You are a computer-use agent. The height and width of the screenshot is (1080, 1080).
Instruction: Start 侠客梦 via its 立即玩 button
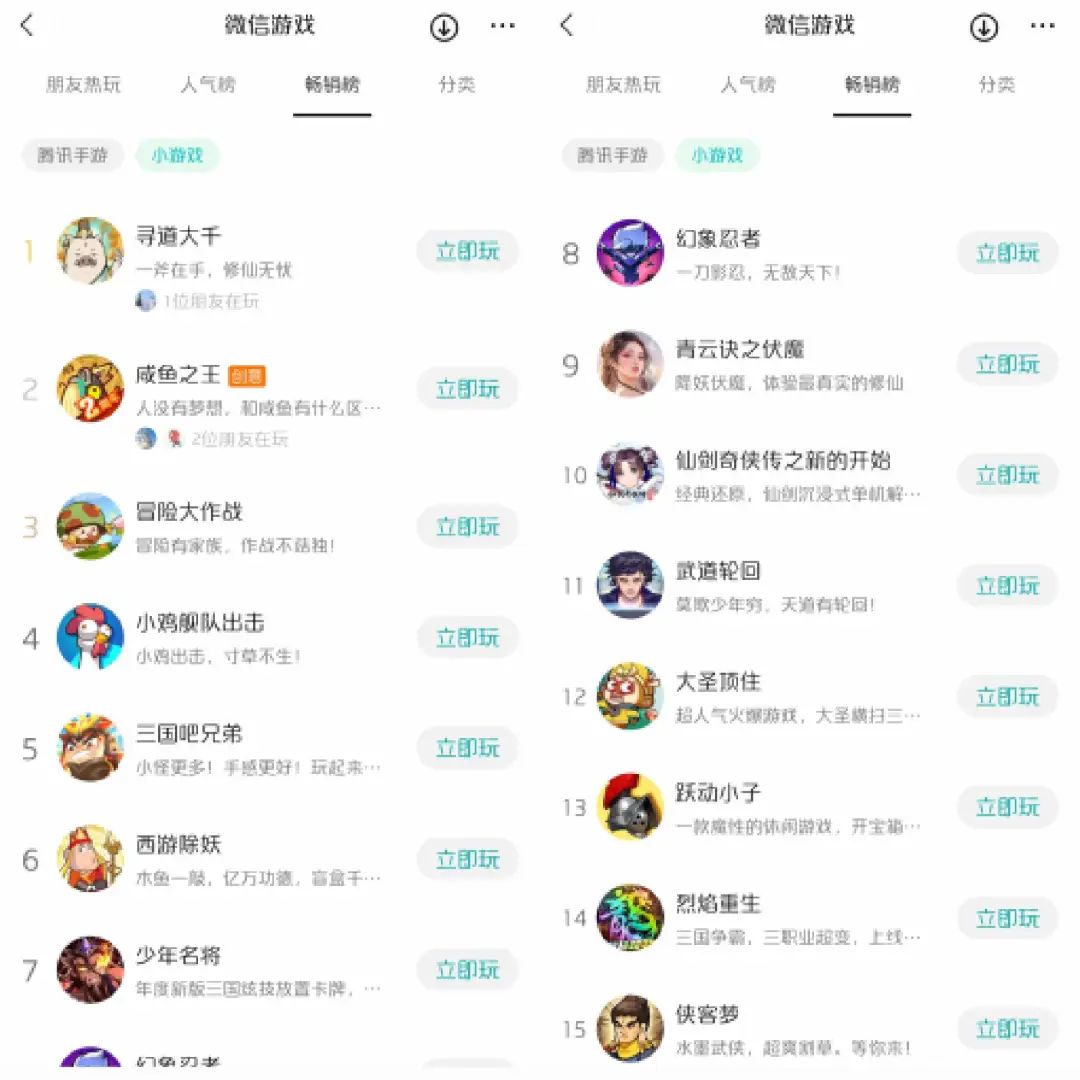pyautogui.click(x=1008, y=1029)
